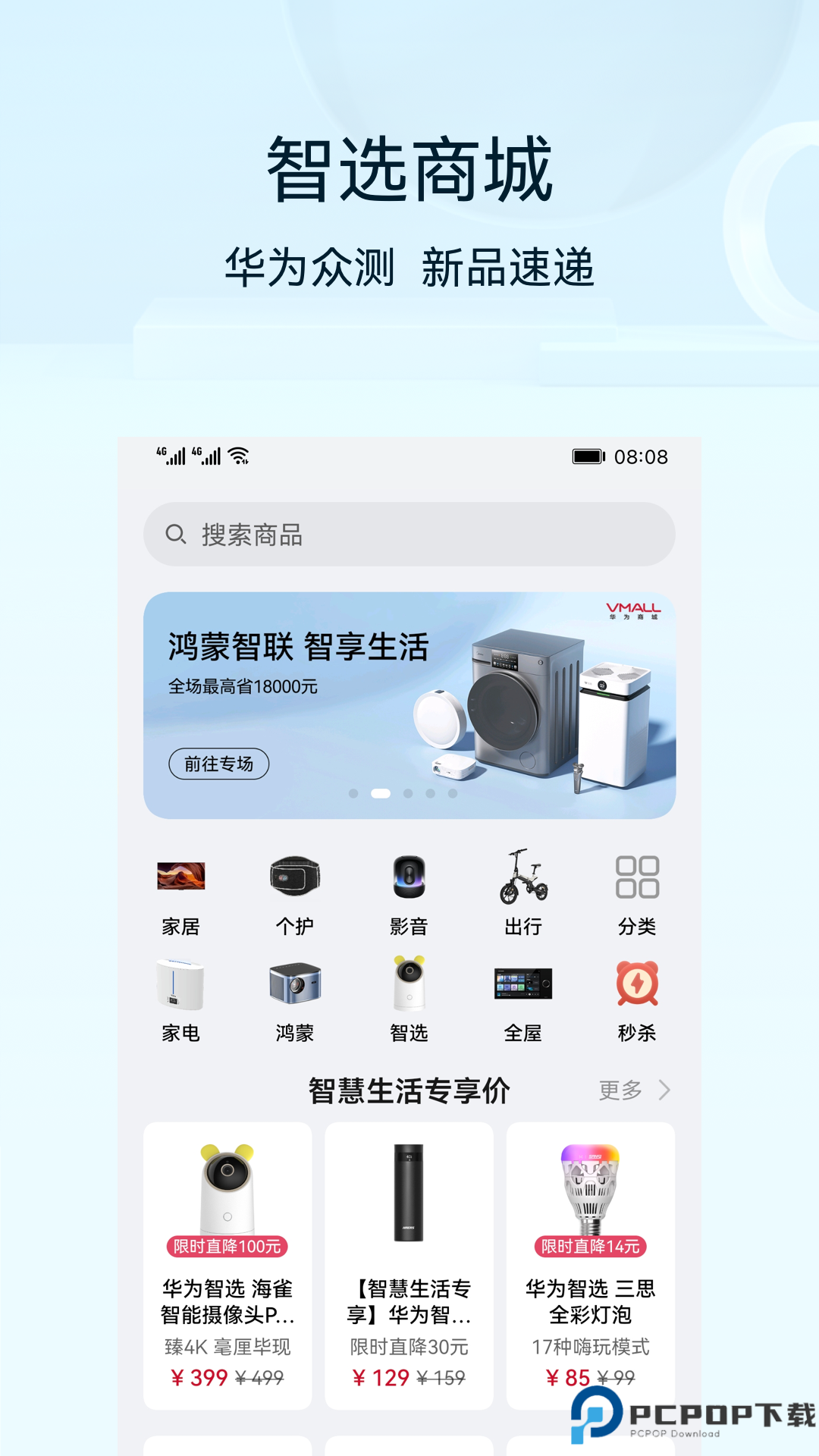The image size is (819, 1456).
Task: Switch to the first banner slide dot
Action: pyautogui.click(x=355, y=793)
